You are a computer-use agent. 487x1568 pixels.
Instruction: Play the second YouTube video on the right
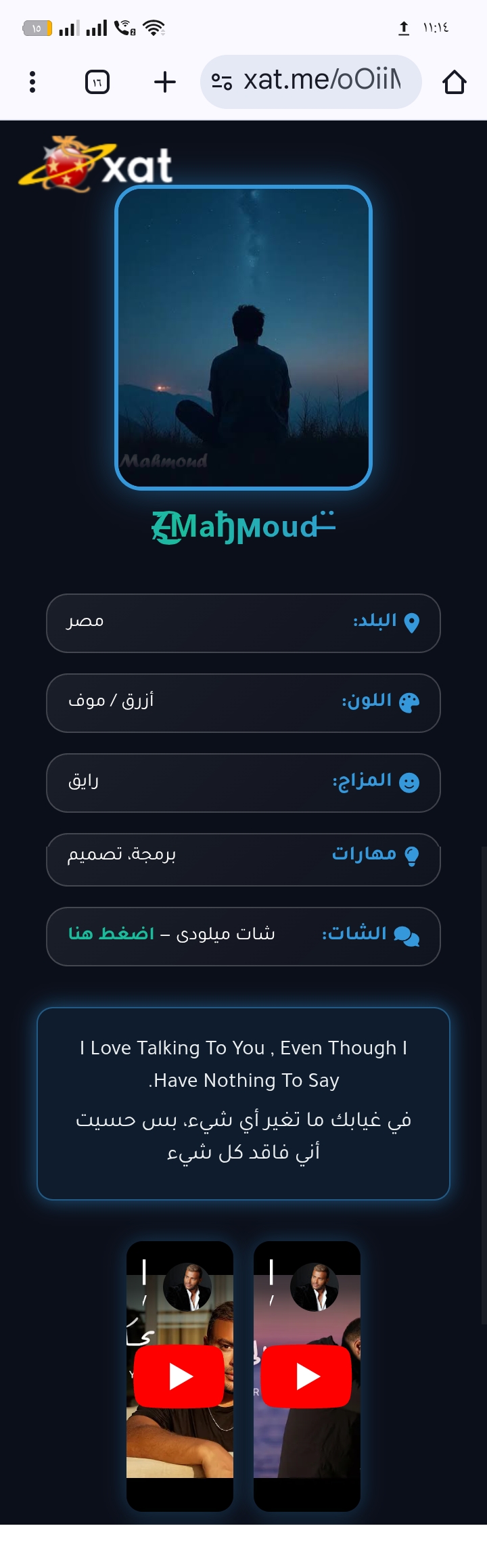306,1376
